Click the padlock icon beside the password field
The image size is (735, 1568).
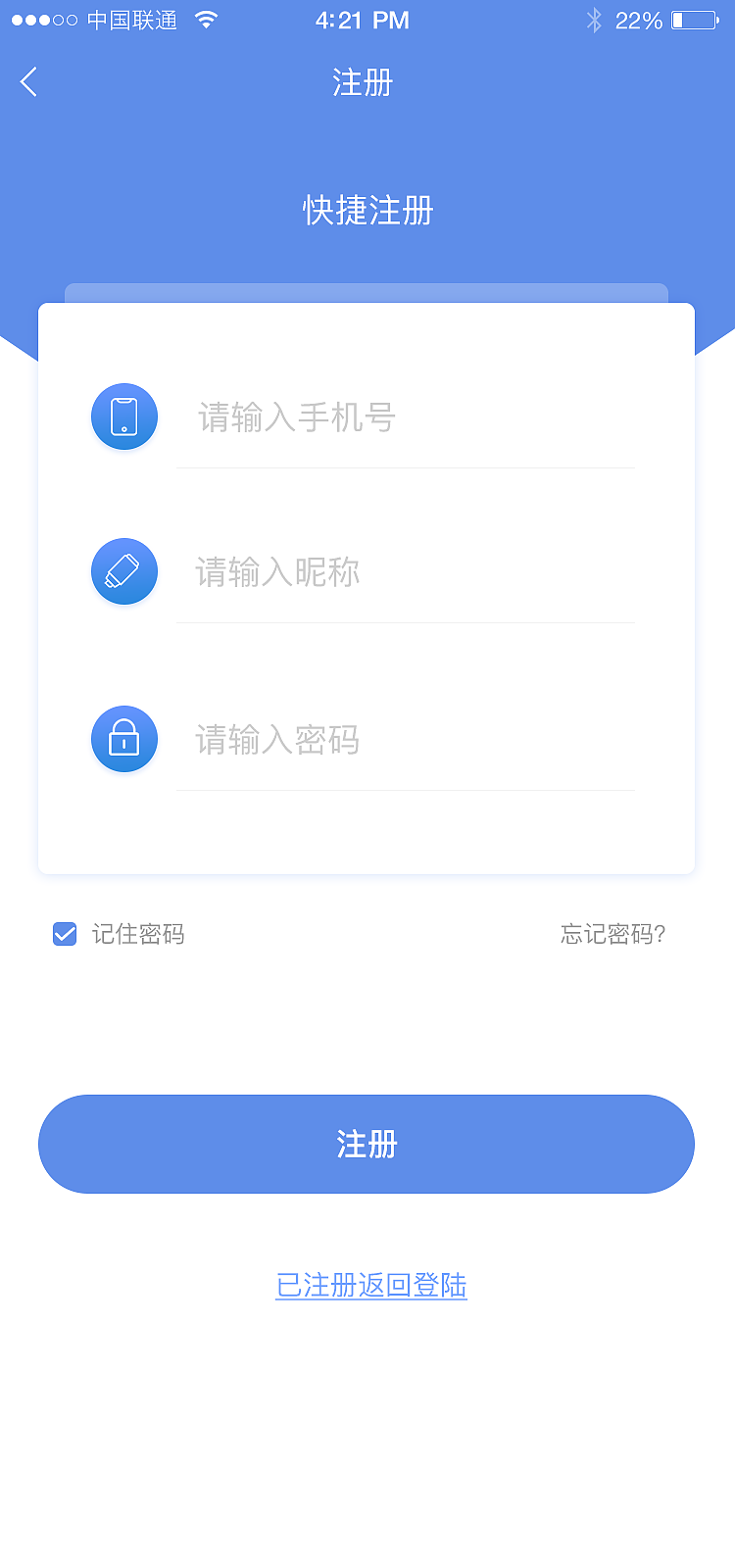point(123,738)
